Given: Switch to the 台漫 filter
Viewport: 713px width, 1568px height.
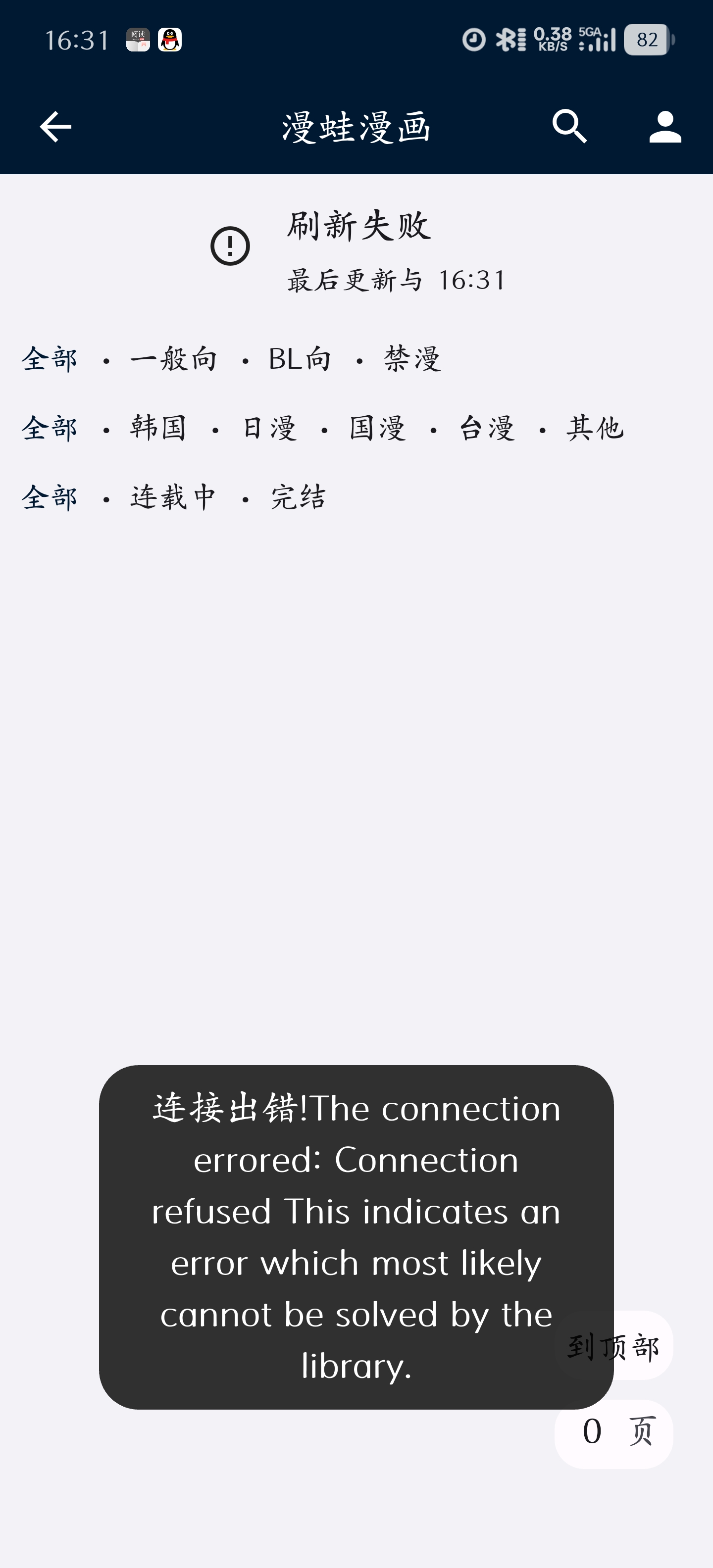Looking at the screenshot, I should [x=487, y=428].
